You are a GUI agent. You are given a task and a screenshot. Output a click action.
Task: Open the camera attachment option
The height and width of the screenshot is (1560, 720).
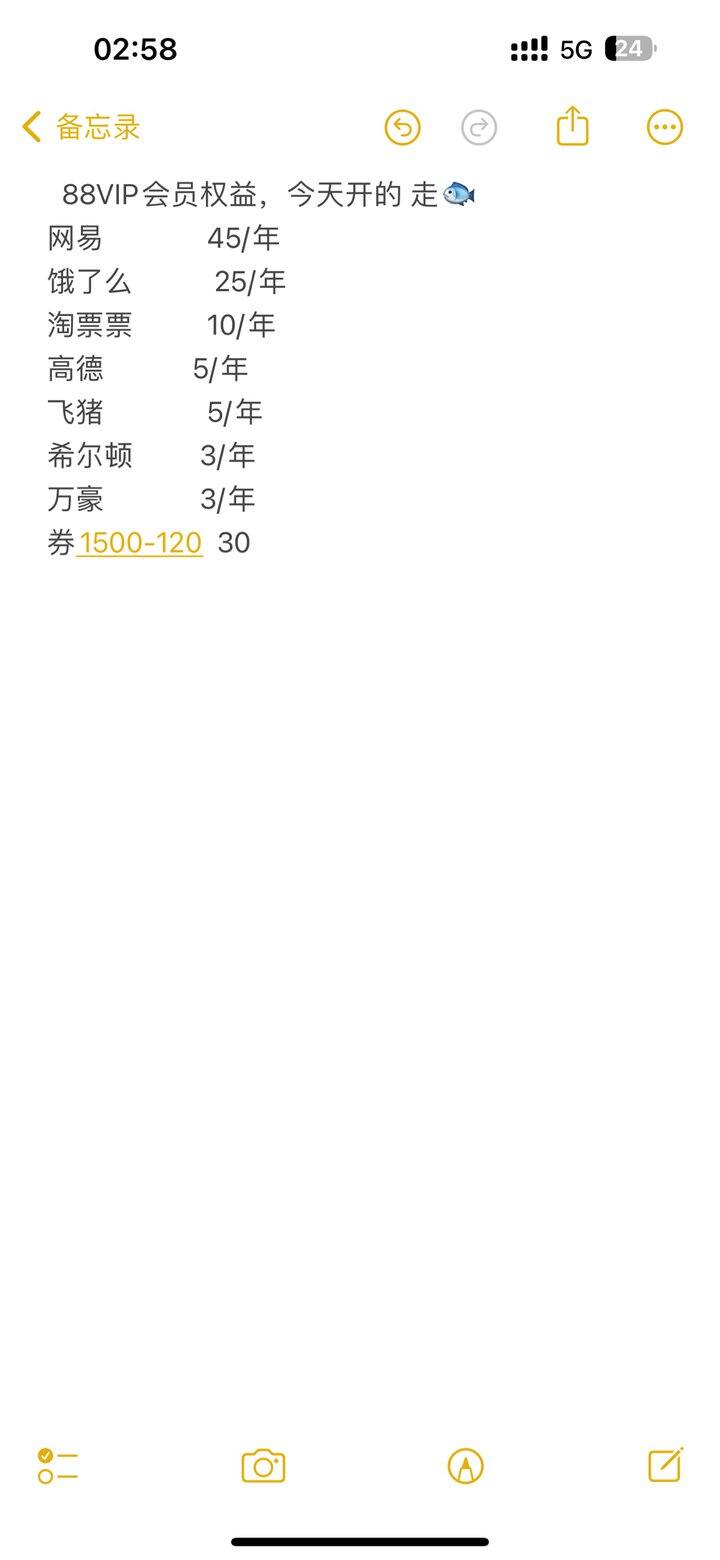264,1466
